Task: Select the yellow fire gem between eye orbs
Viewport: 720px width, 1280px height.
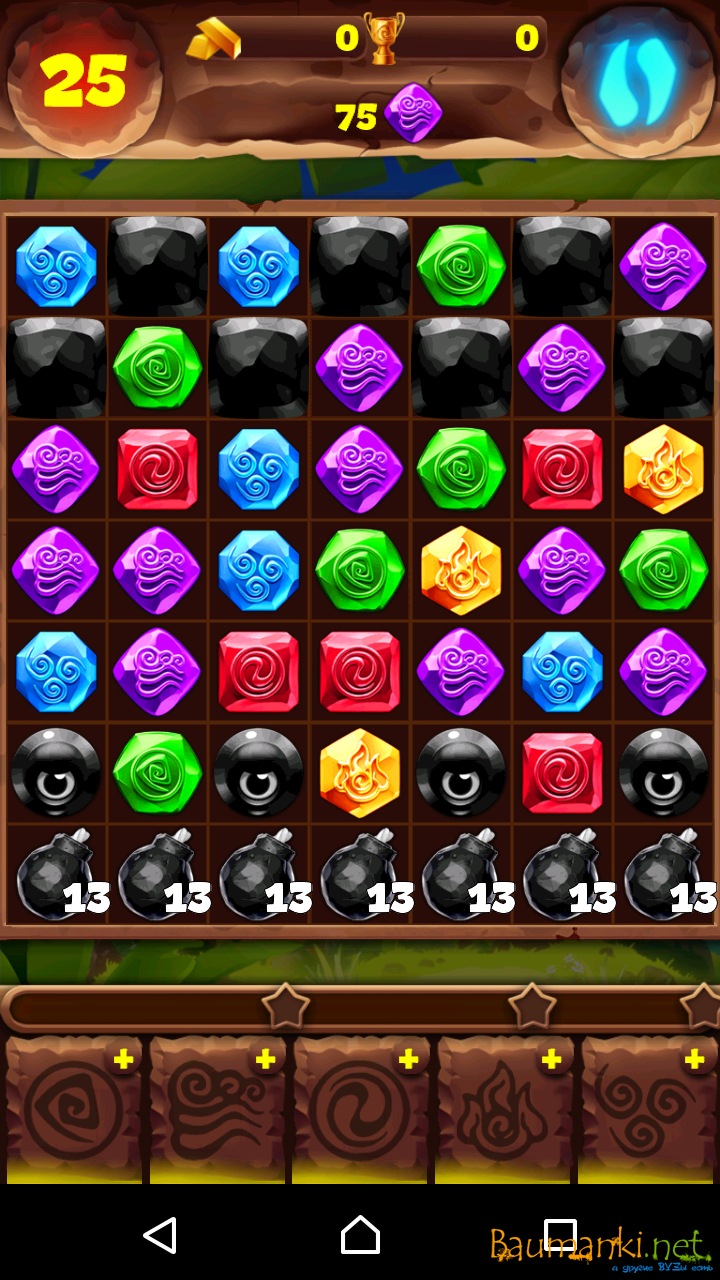Action: pos(360,773)
